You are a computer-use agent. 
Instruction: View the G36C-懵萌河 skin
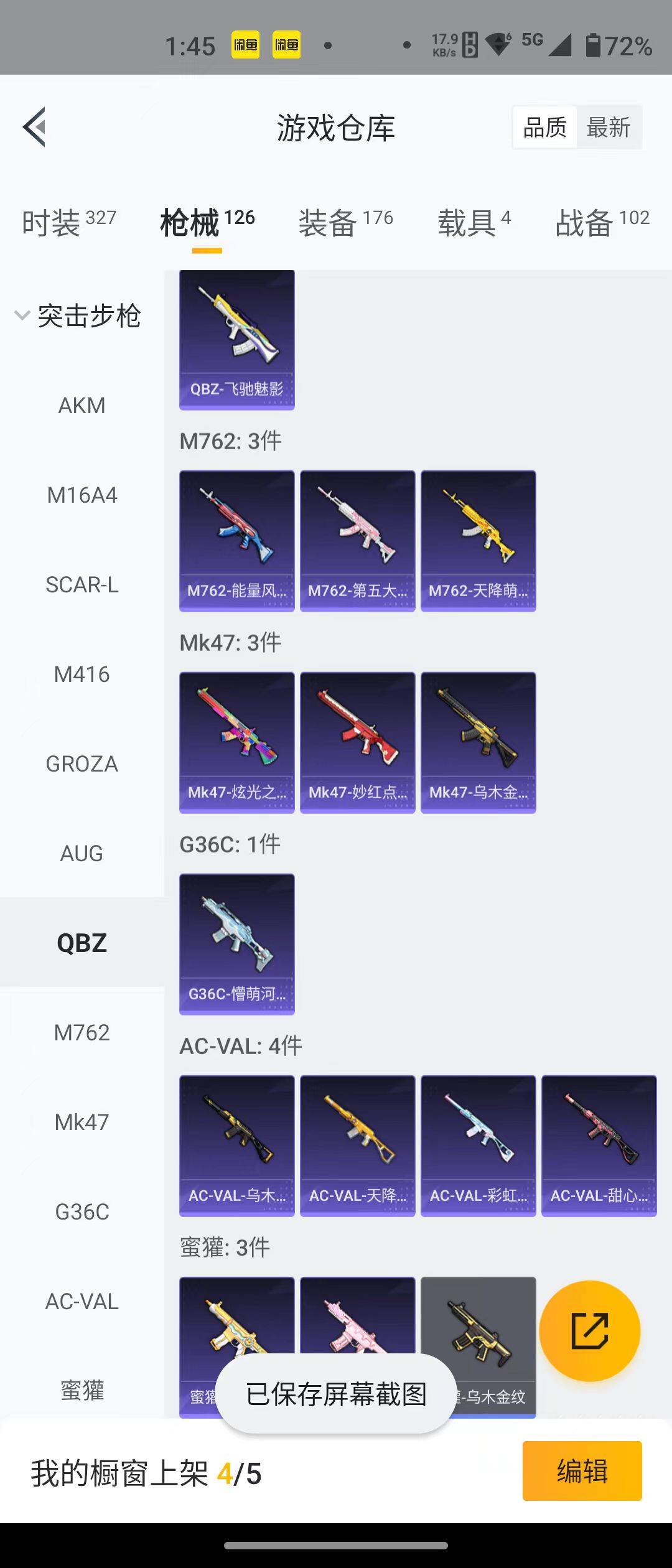236,944
